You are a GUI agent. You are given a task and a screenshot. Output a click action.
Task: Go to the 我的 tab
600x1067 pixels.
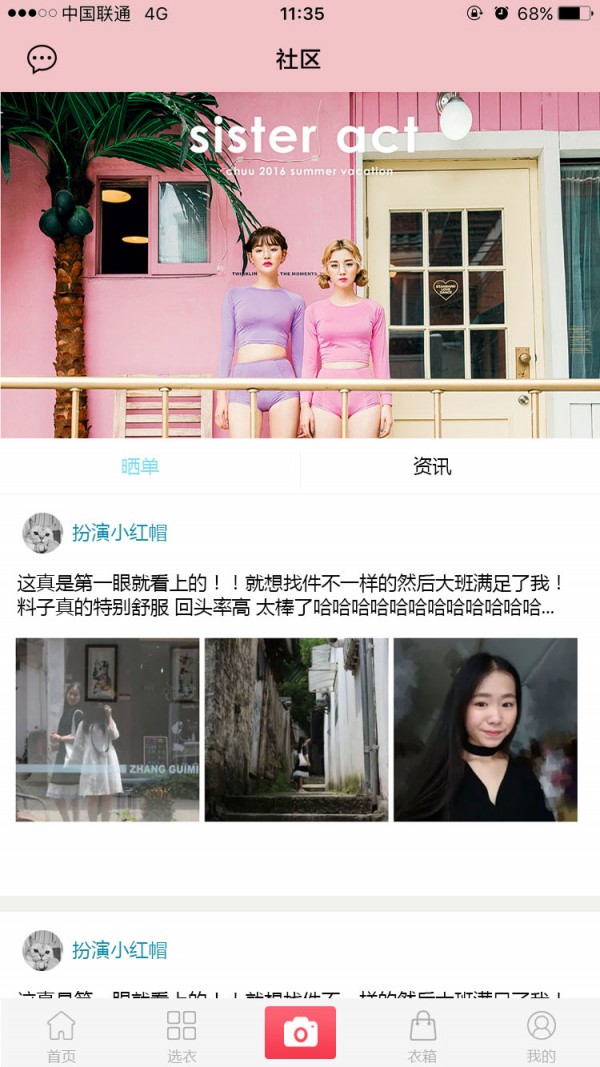[541, 1035]
